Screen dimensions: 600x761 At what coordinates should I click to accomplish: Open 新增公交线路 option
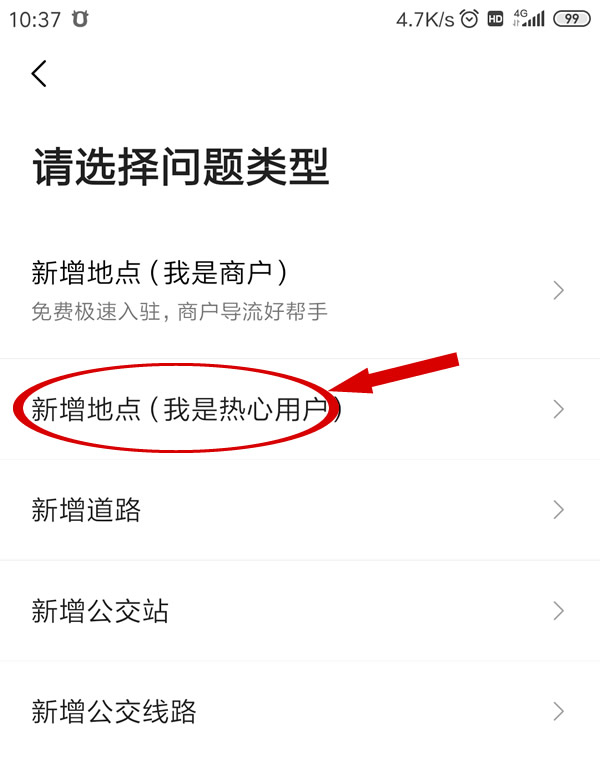298,712
